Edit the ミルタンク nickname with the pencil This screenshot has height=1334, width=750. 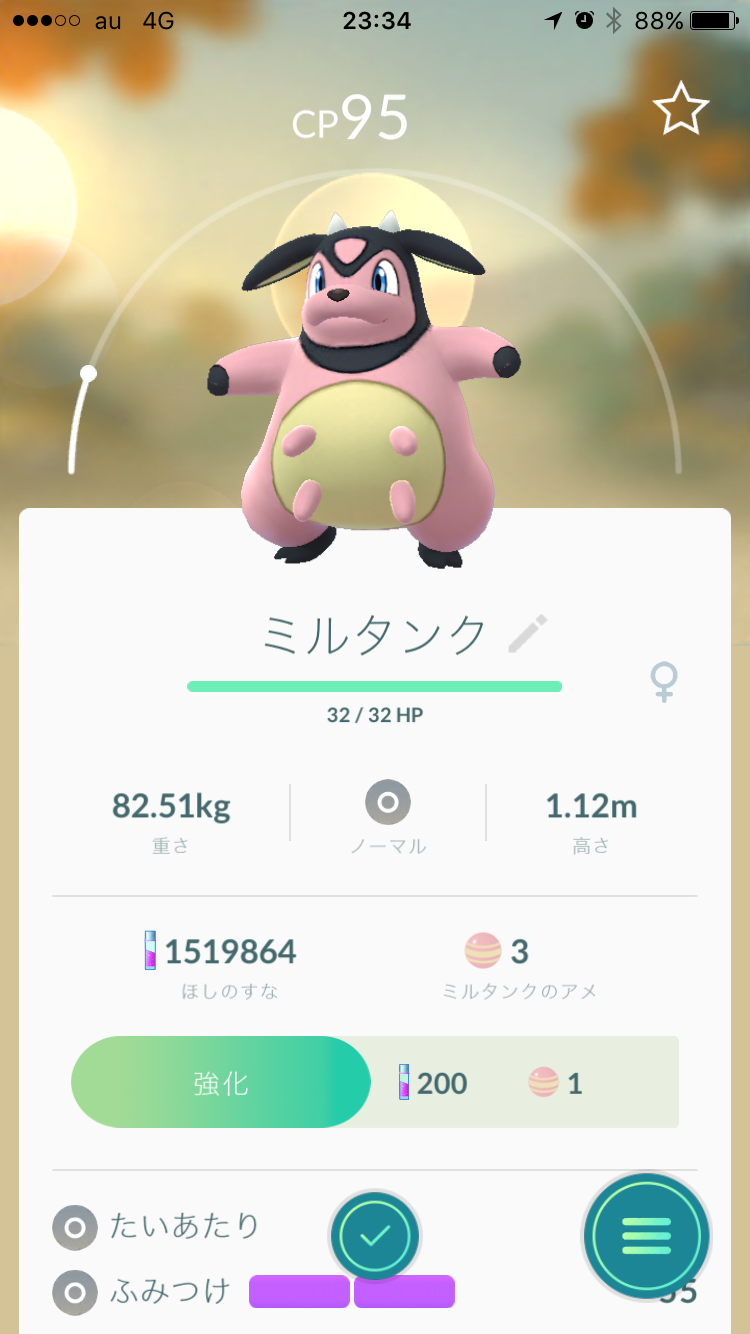pos(528,634)
